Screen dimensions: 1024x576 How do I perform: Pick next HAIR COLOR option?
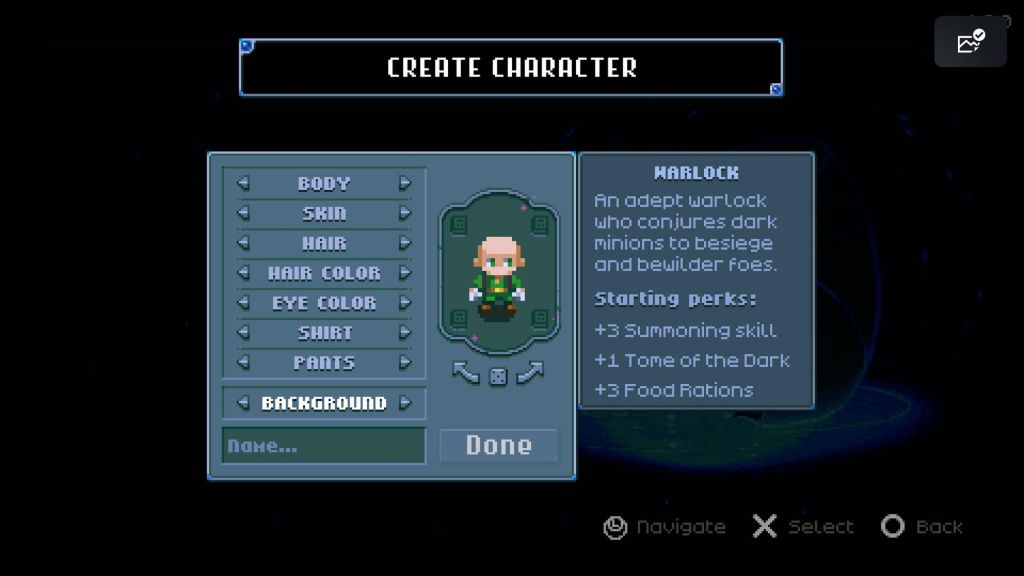[x=405, y=272]
